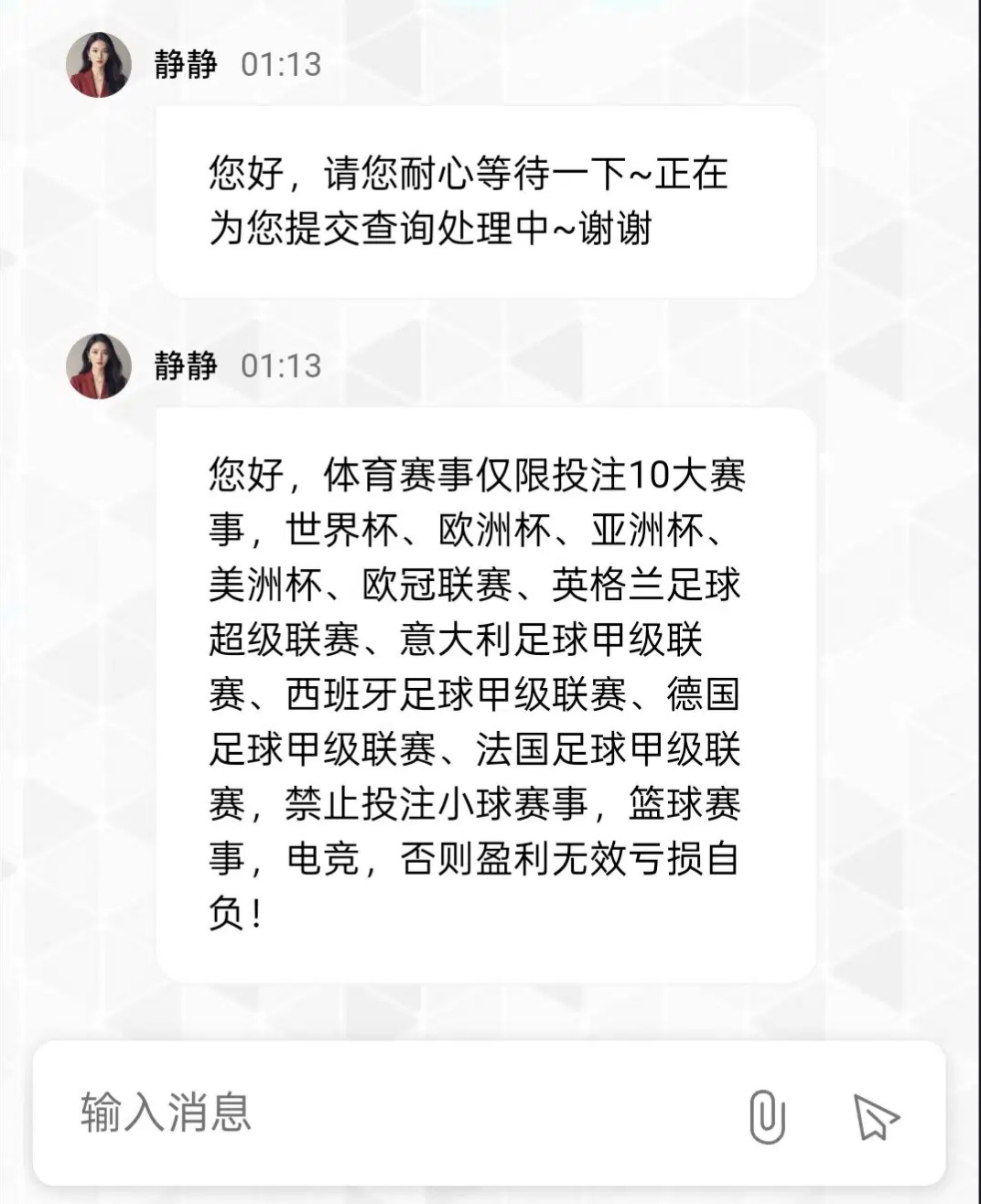Attach a file with the paperclip icon
The width and height of the screenshot is (981, 1204).
tap(767, 1116)
